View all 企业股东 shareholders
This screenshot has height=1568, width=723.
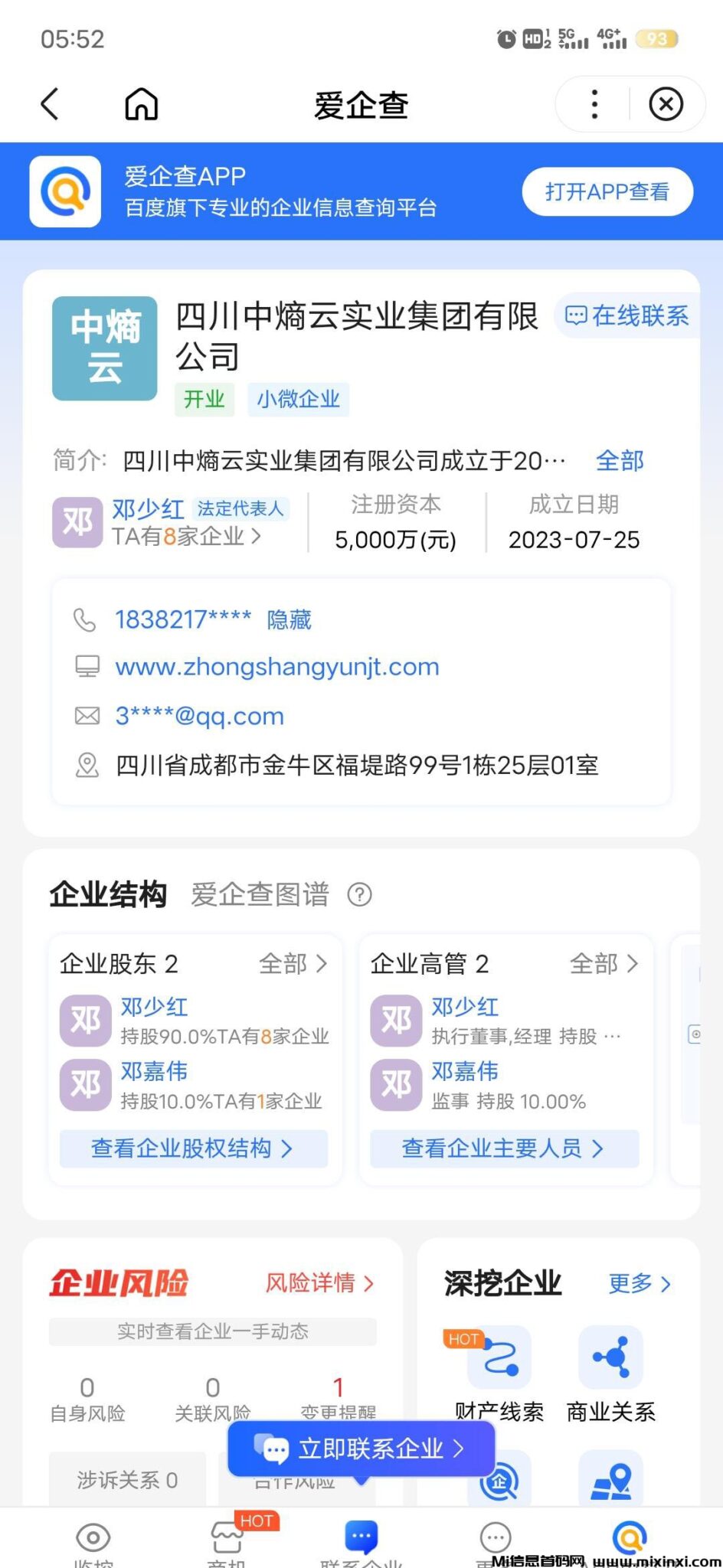(x=293, y=963)
